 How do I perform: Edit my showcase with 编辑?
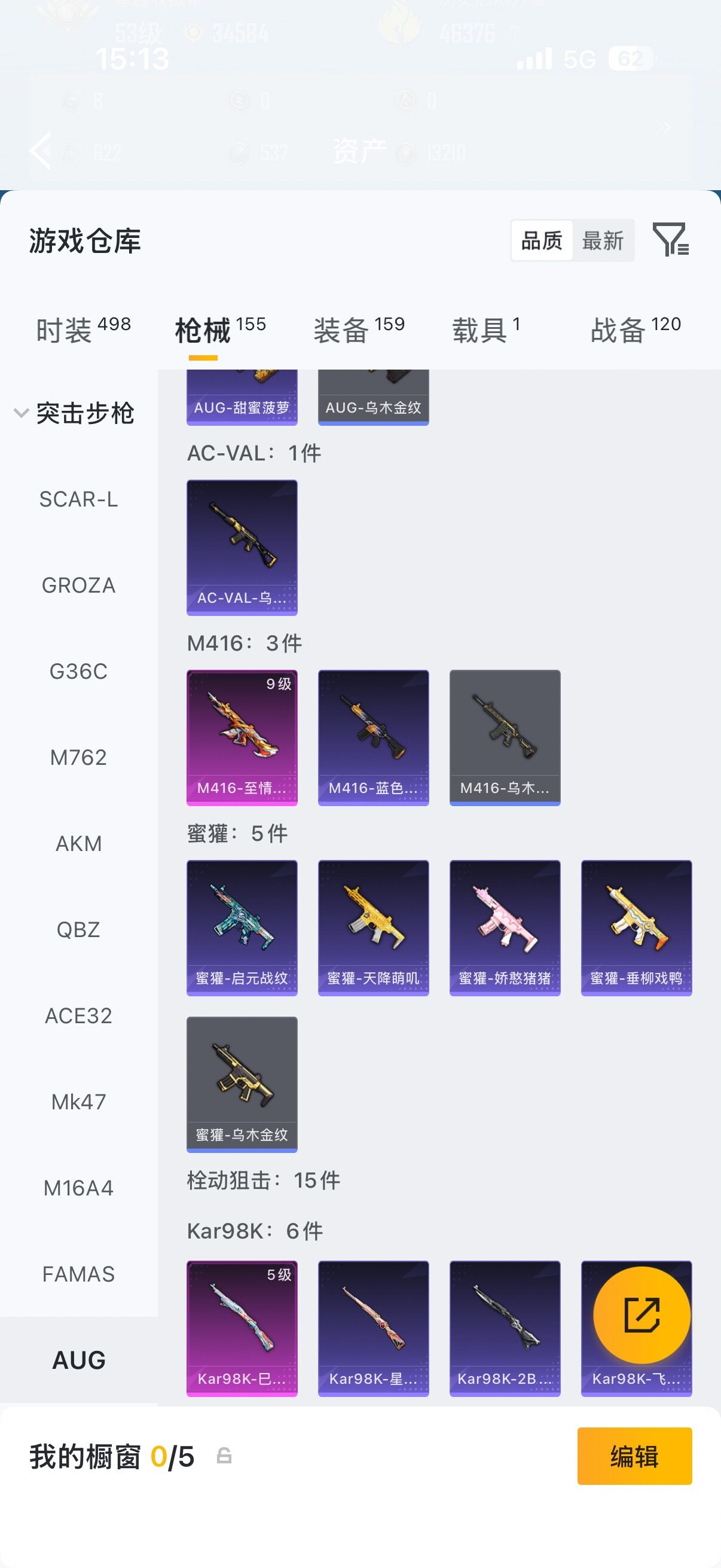pyautogui.click(x=634, y=1456)
